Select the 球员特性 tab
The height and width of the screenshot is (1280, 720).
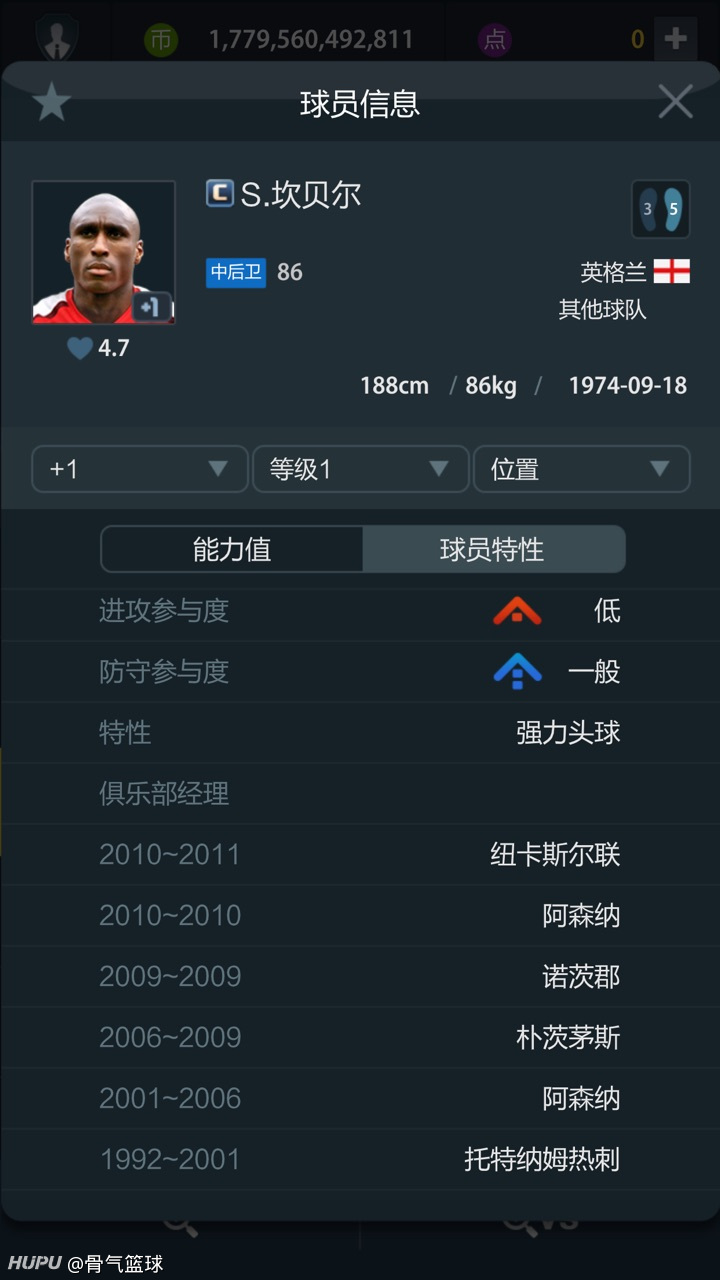tap(493, 549)
